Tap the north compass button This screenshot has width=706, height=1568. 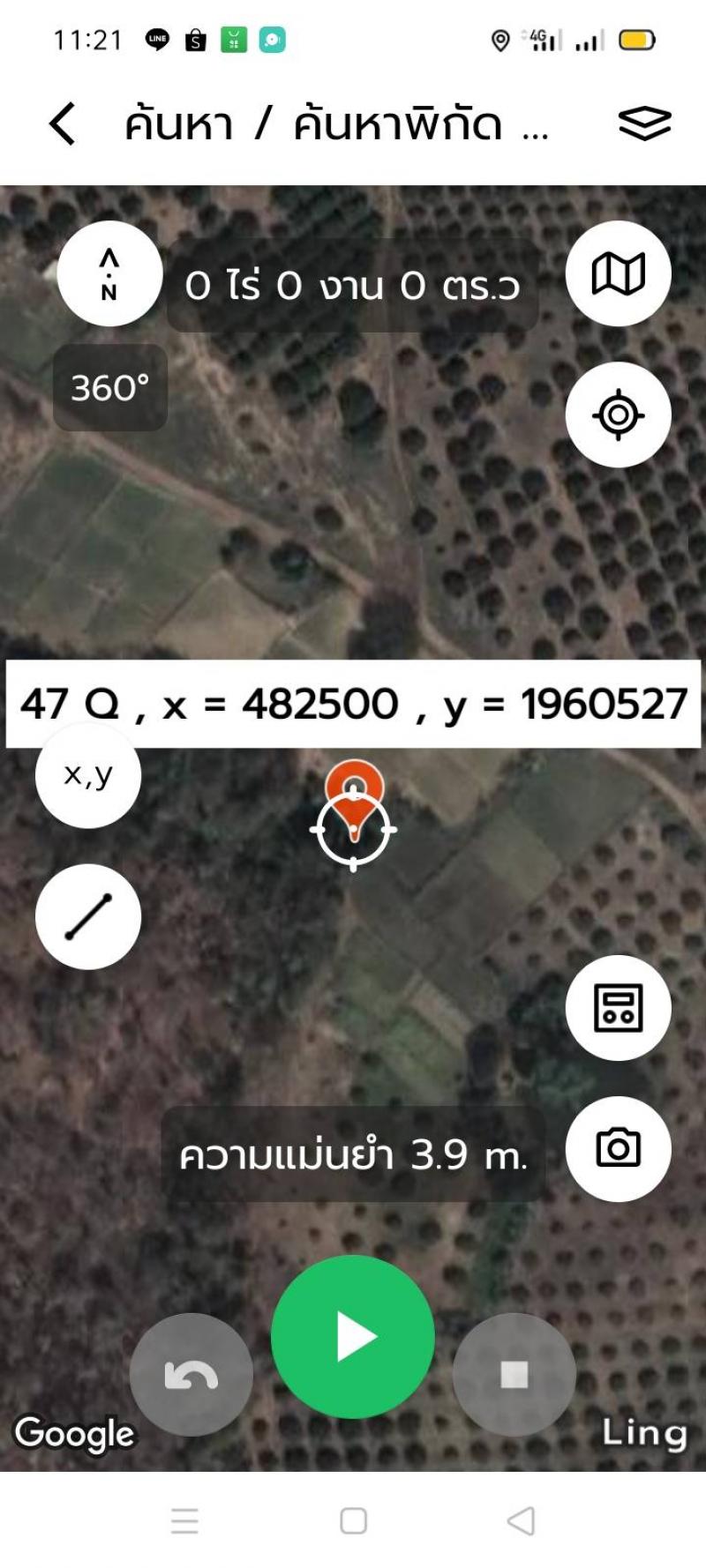pos(109,273)
